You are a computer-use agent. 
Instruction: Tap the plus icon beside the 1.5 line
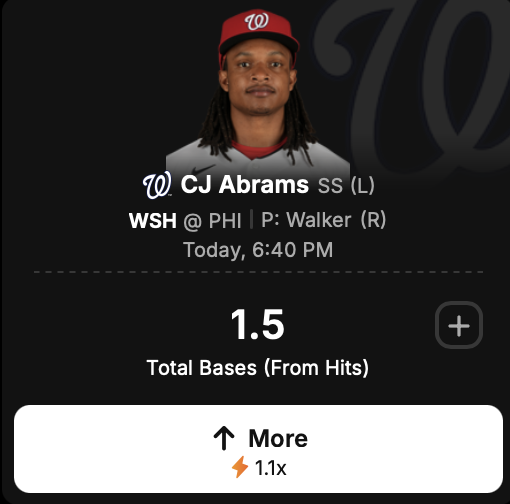click(x=459, y=325)
